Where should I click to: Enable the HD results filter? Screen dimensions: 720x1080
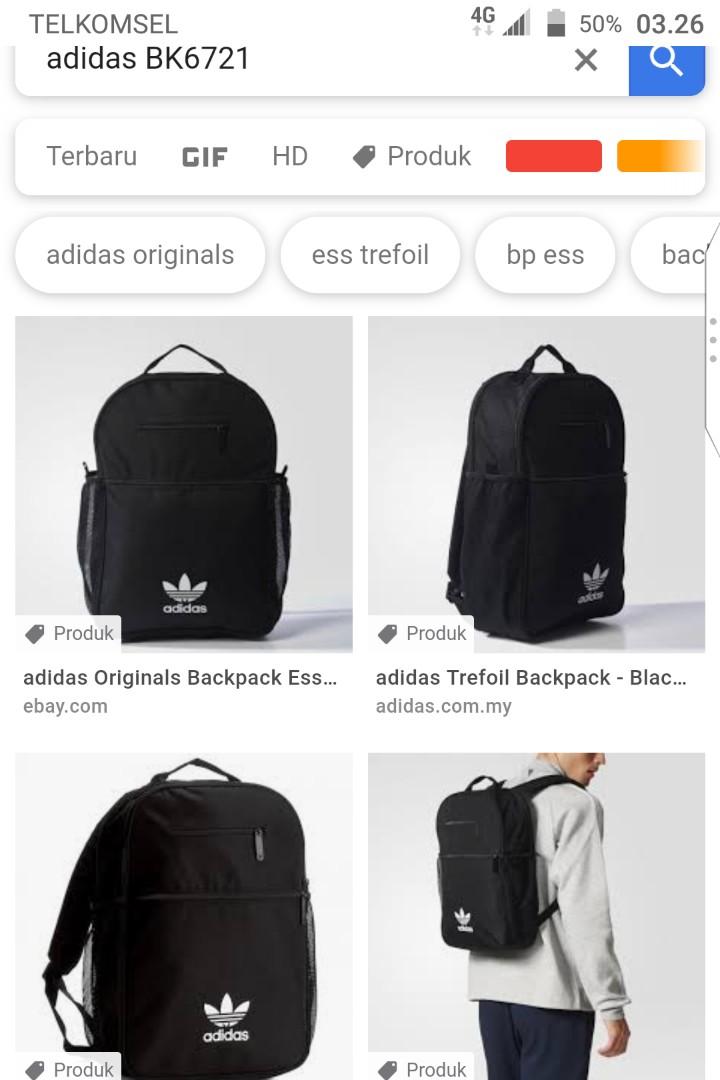point(289,156)
